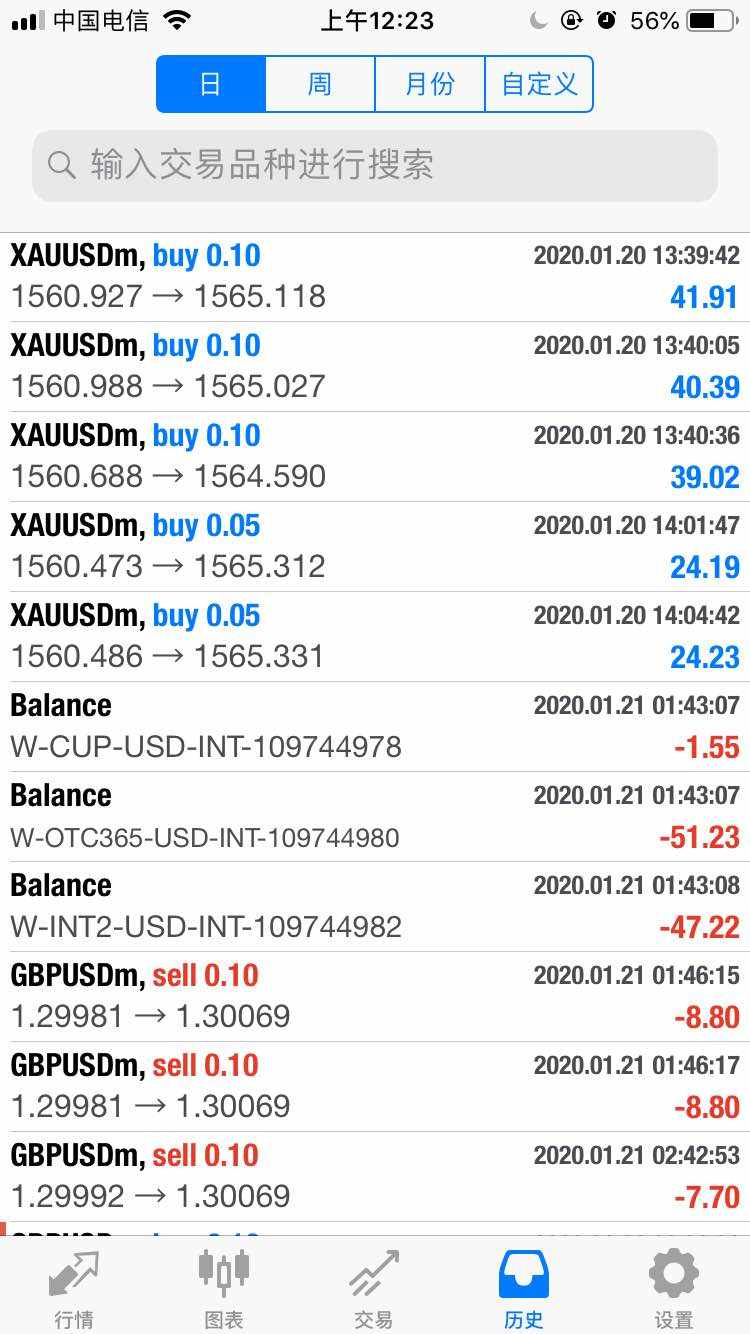Switch to the 图表 chart tab
The width and height of the screenshot is (750, 1334).
coord(224,1288)
